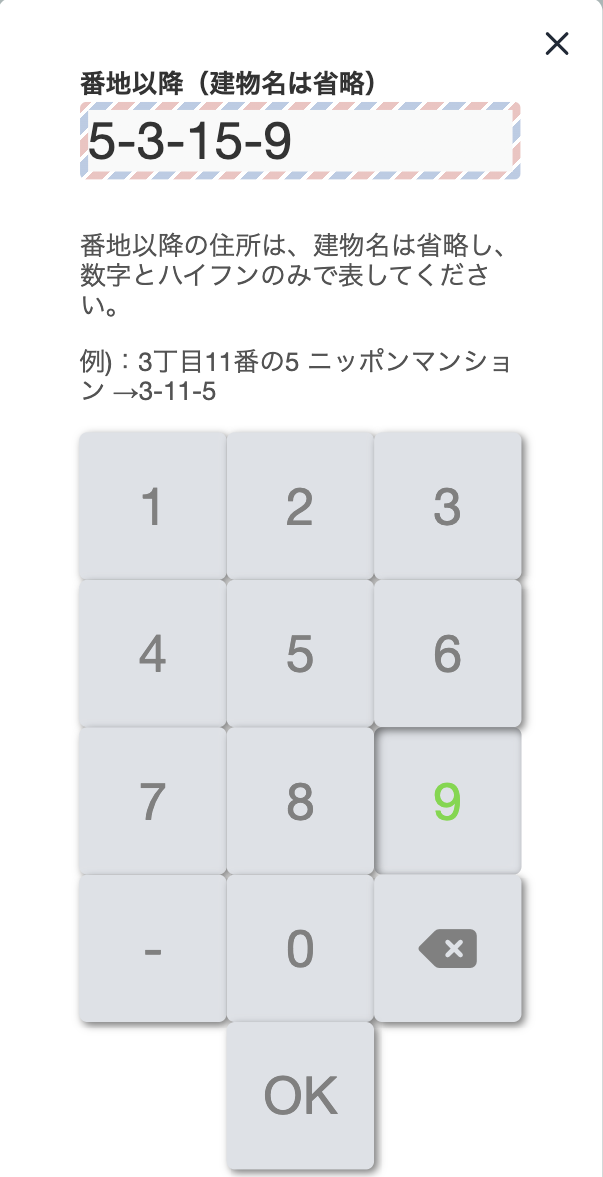Enter digit 4 on the keypad
The width and height of the screenshot is (603, 1177).
152,653
